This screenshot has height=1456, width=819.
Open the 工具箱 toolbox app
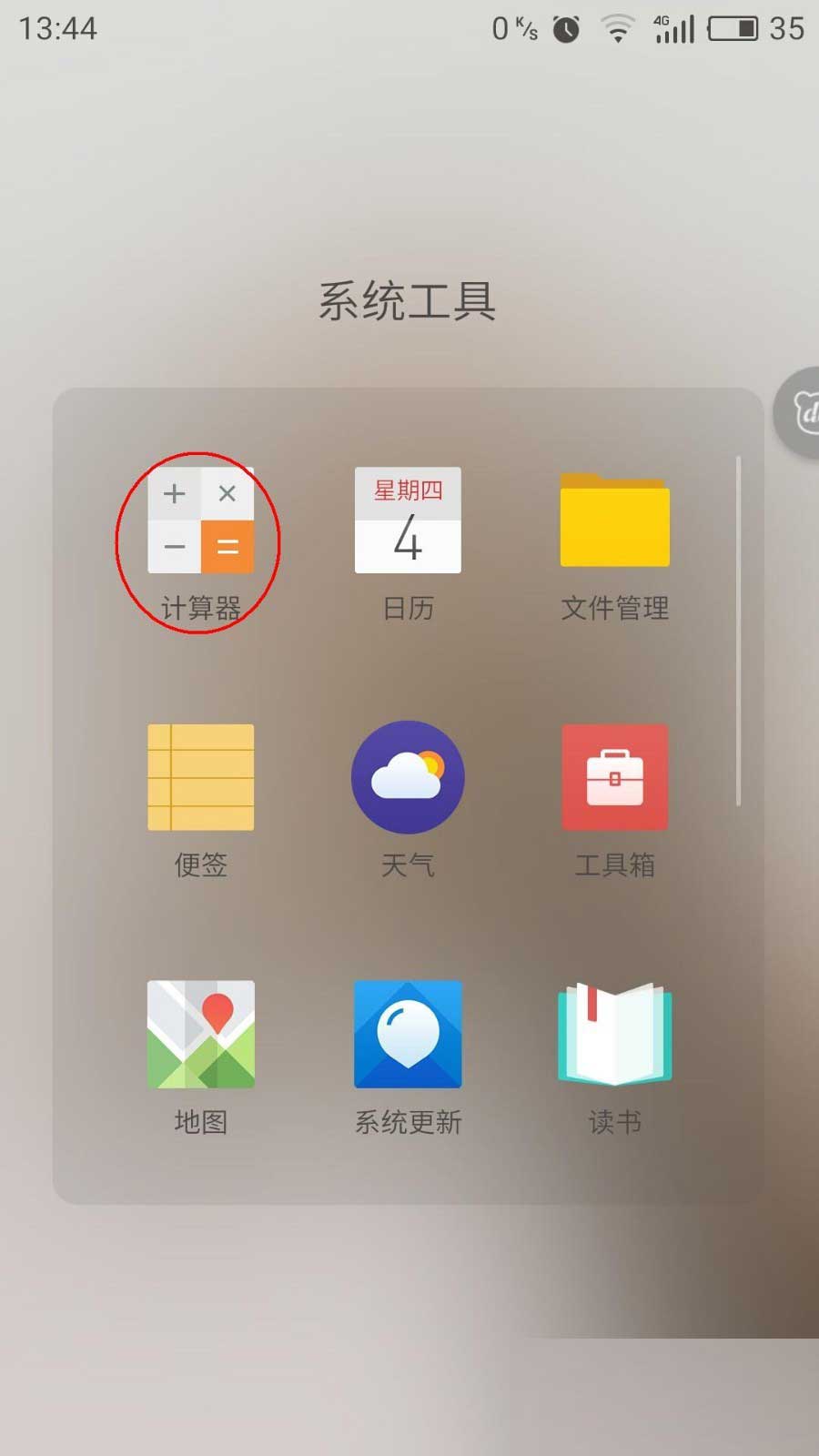(614, 778)
